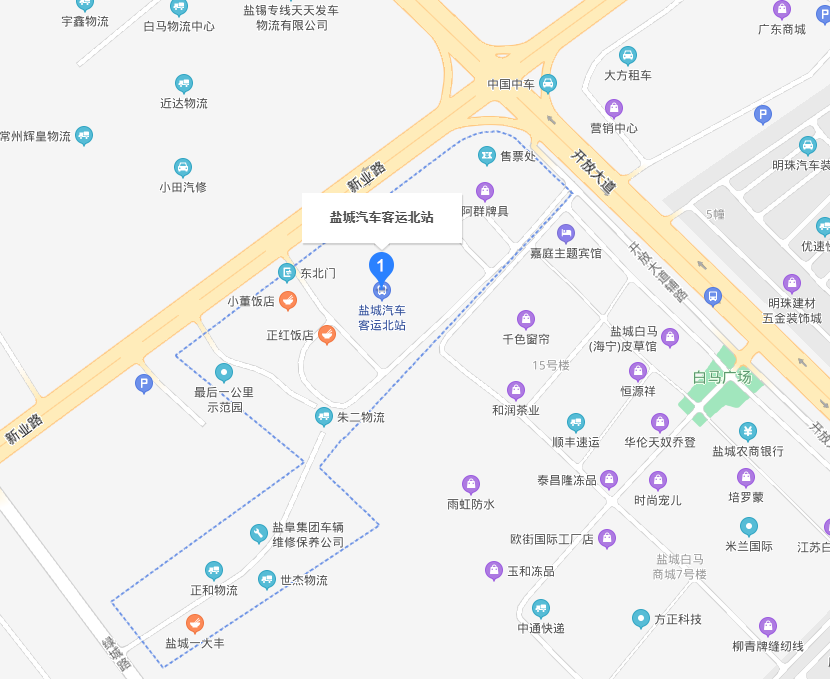Open the 盐城农商银行 bank marker
Screen dimensions: 830x679
click(x=748, y=431)
